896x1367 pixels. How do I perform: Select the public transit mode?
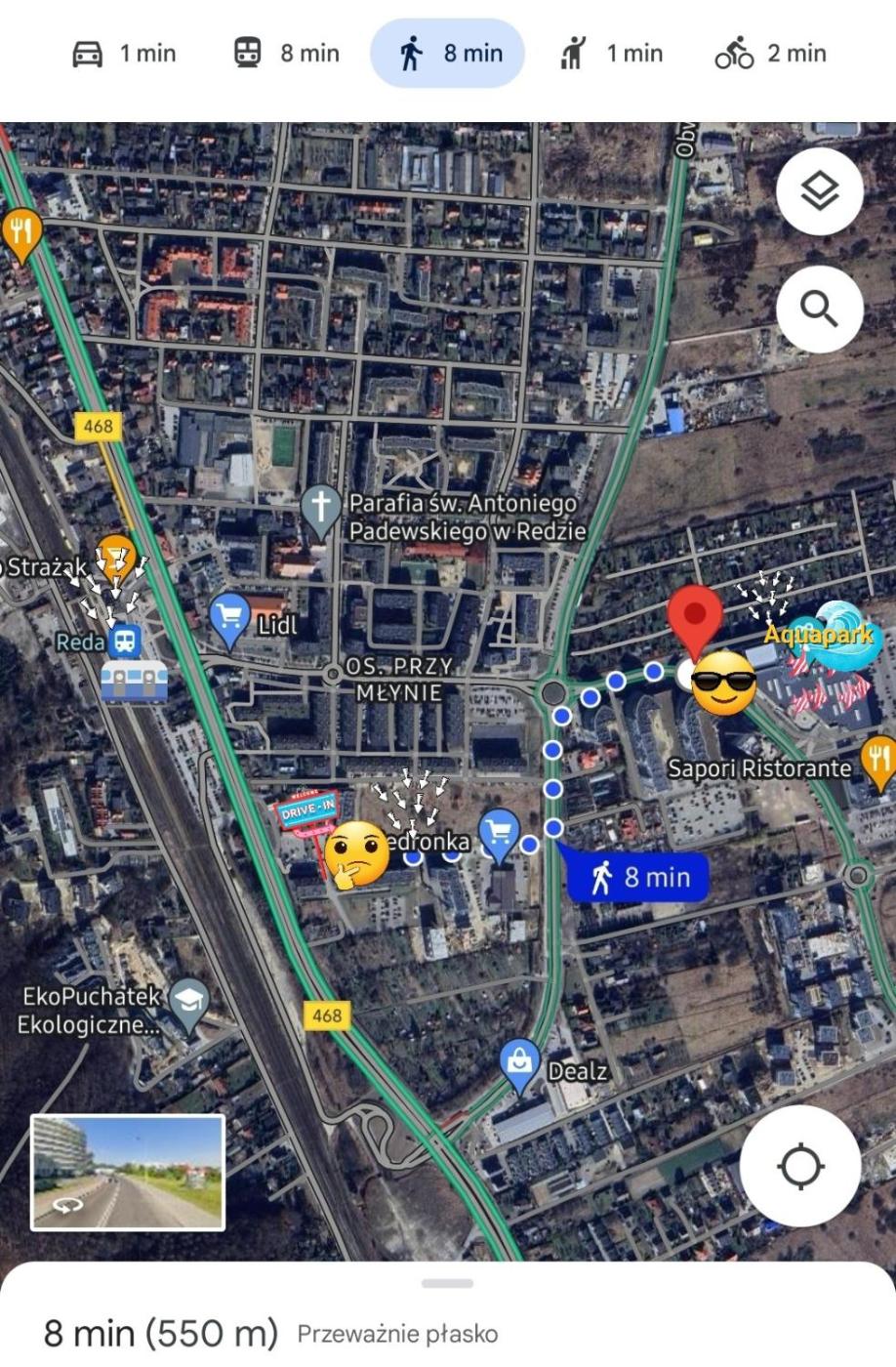coord(286,53)
